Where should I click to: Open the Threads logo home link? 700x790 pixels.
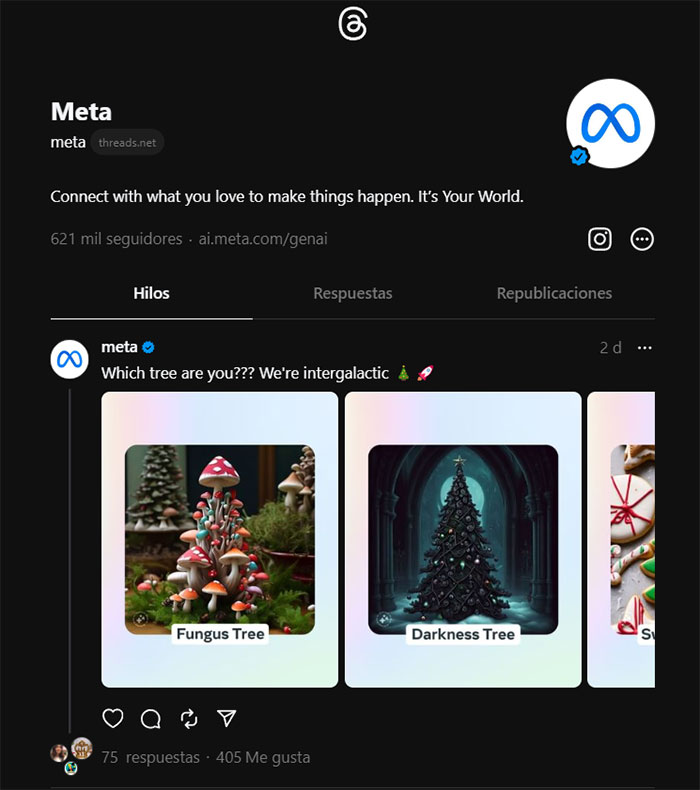tap(352, 25)
